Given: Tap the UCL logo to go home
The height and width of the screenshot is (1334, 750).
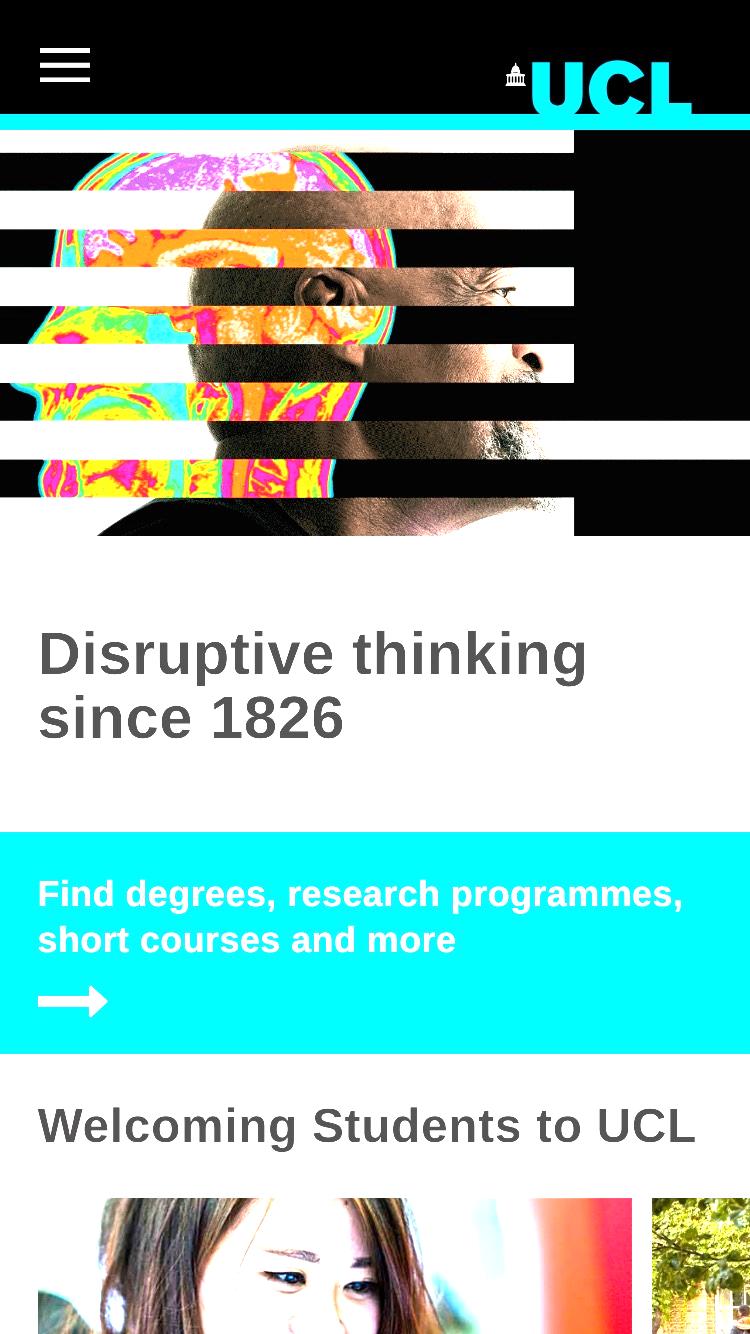Looking at the screenshot, I should (598, 88).
